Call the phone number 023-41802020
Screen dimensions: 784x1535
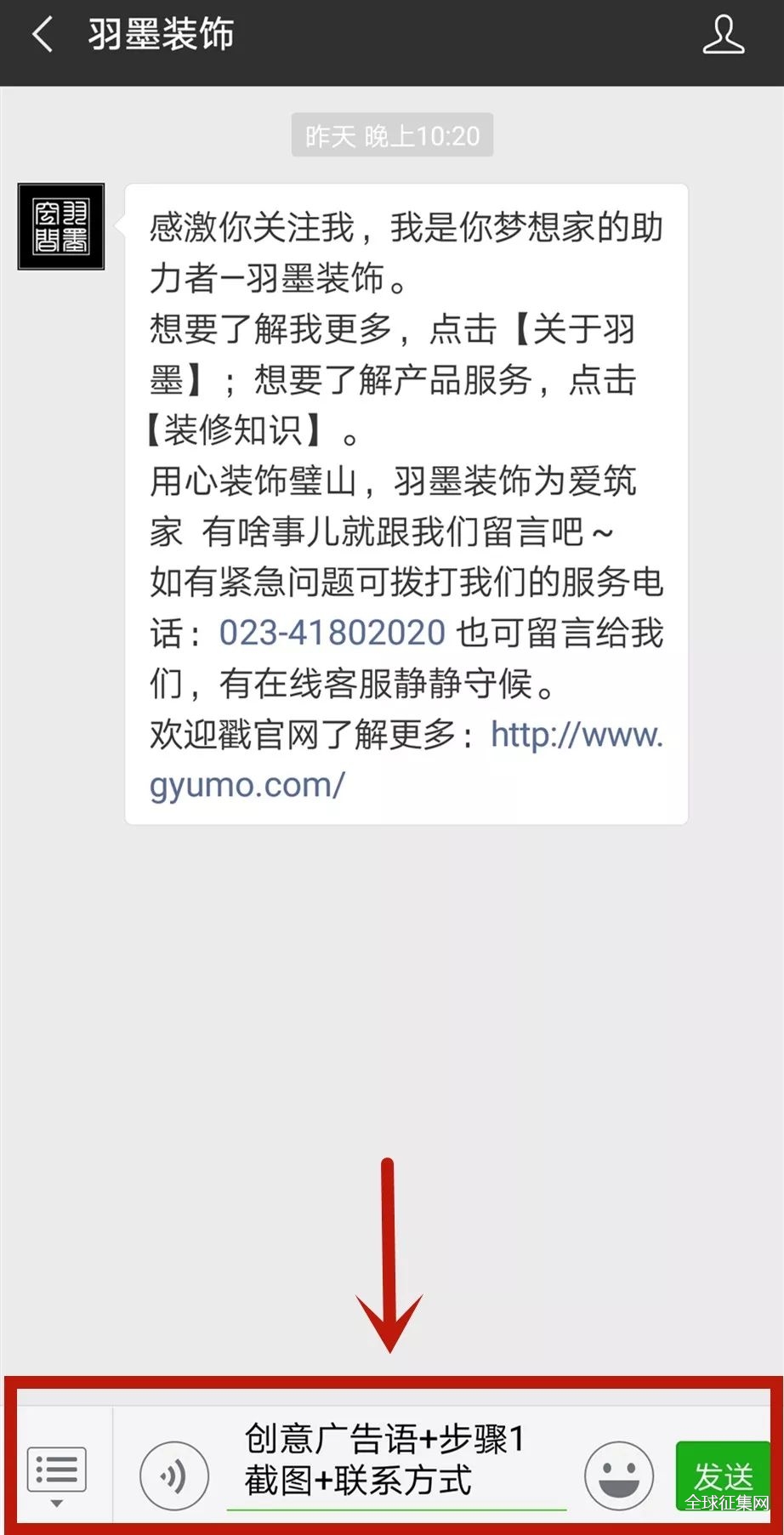coord(332,633)
